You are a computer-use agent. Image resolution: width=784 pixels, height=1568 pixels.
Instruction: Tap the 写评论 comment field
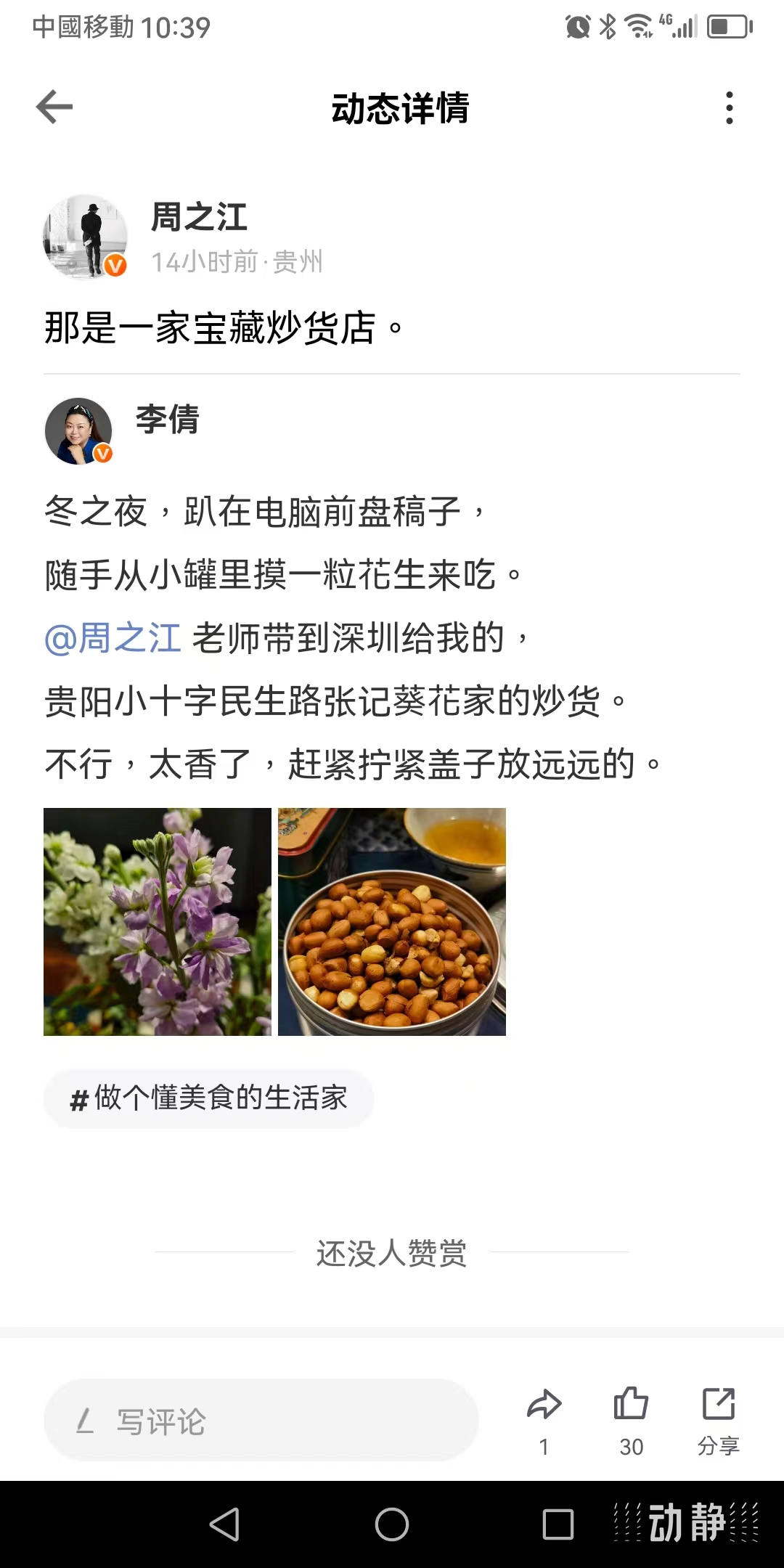click(261, 1421)
